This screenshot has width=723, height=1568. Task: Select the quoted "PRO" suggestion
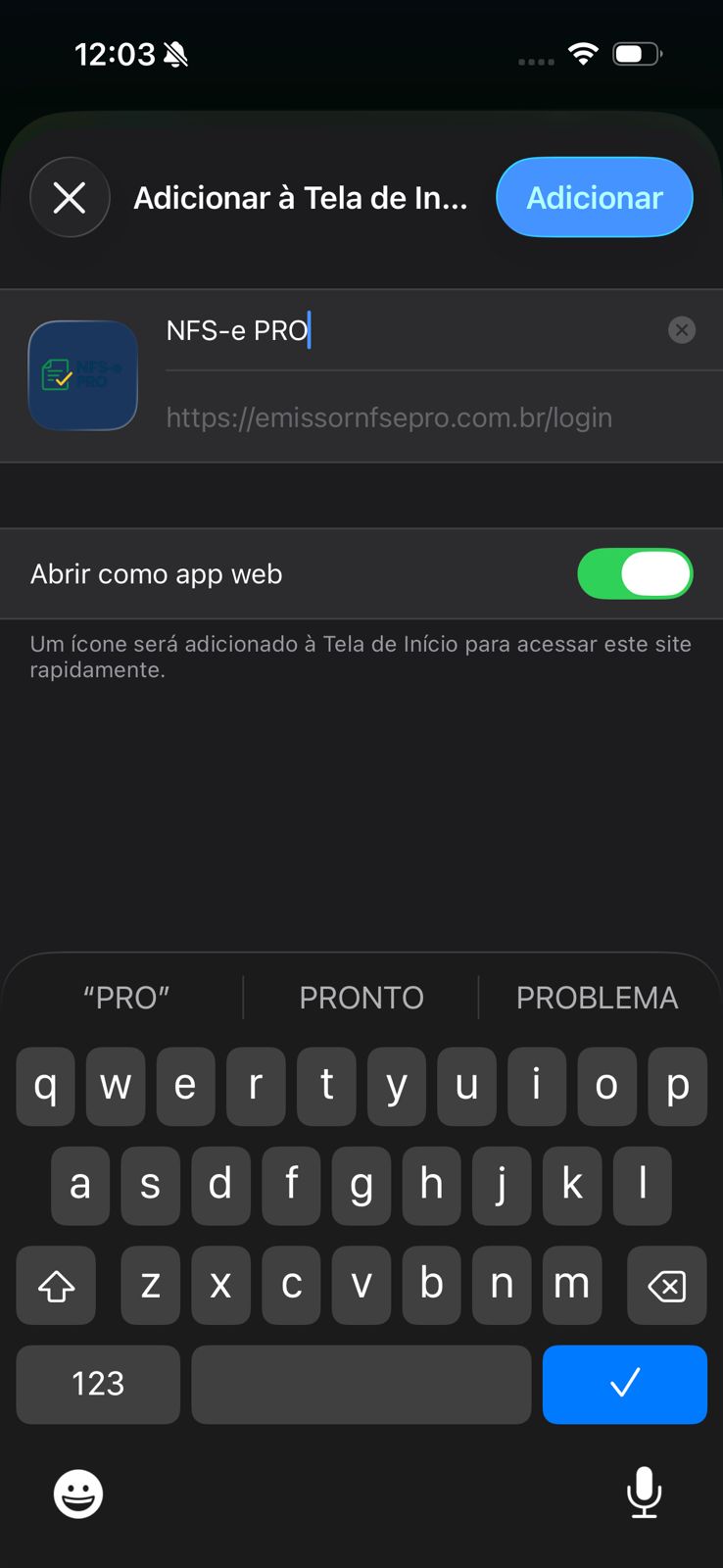coord(125,998)
